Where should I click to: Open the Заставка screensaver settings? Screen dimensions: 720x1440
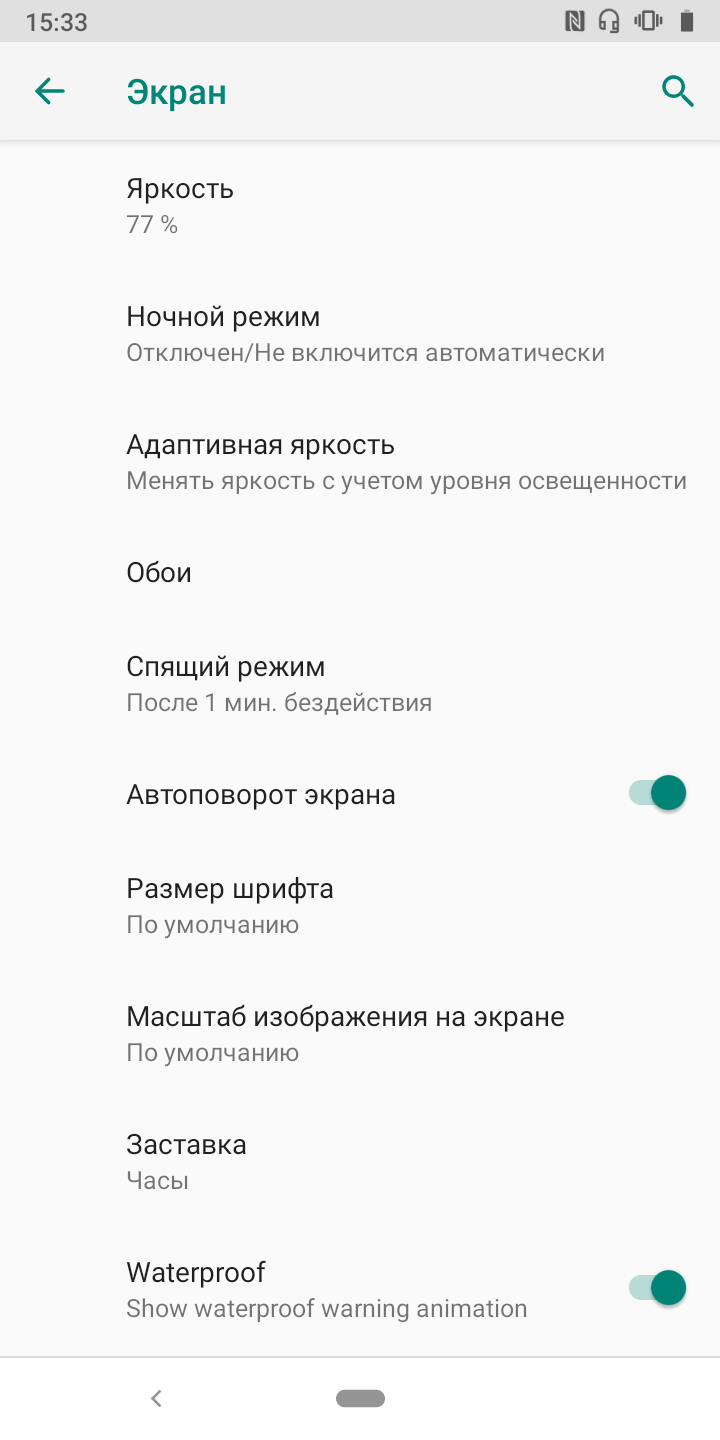[x=360, y=1162]
